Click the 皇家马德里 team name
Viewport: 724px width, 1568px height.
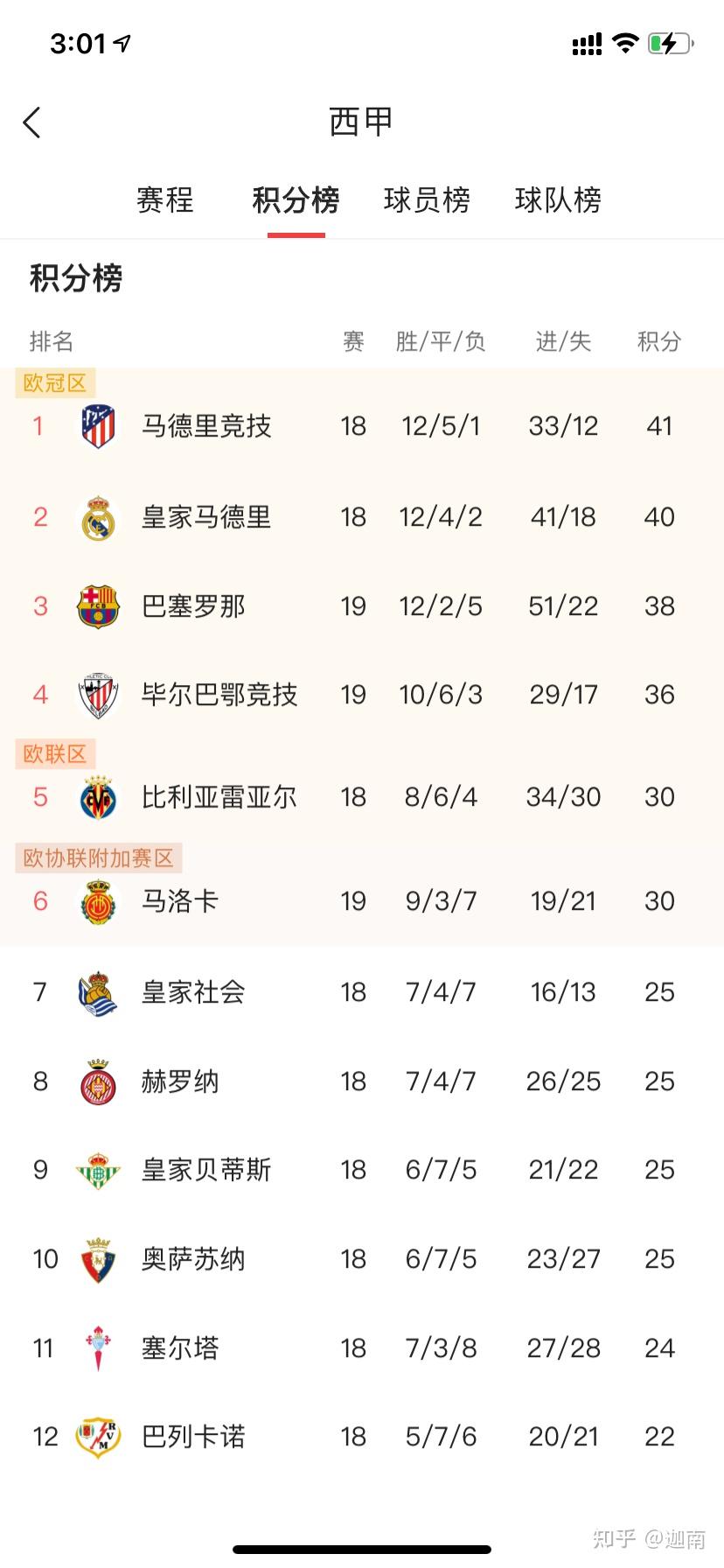[x=205, y=517]
